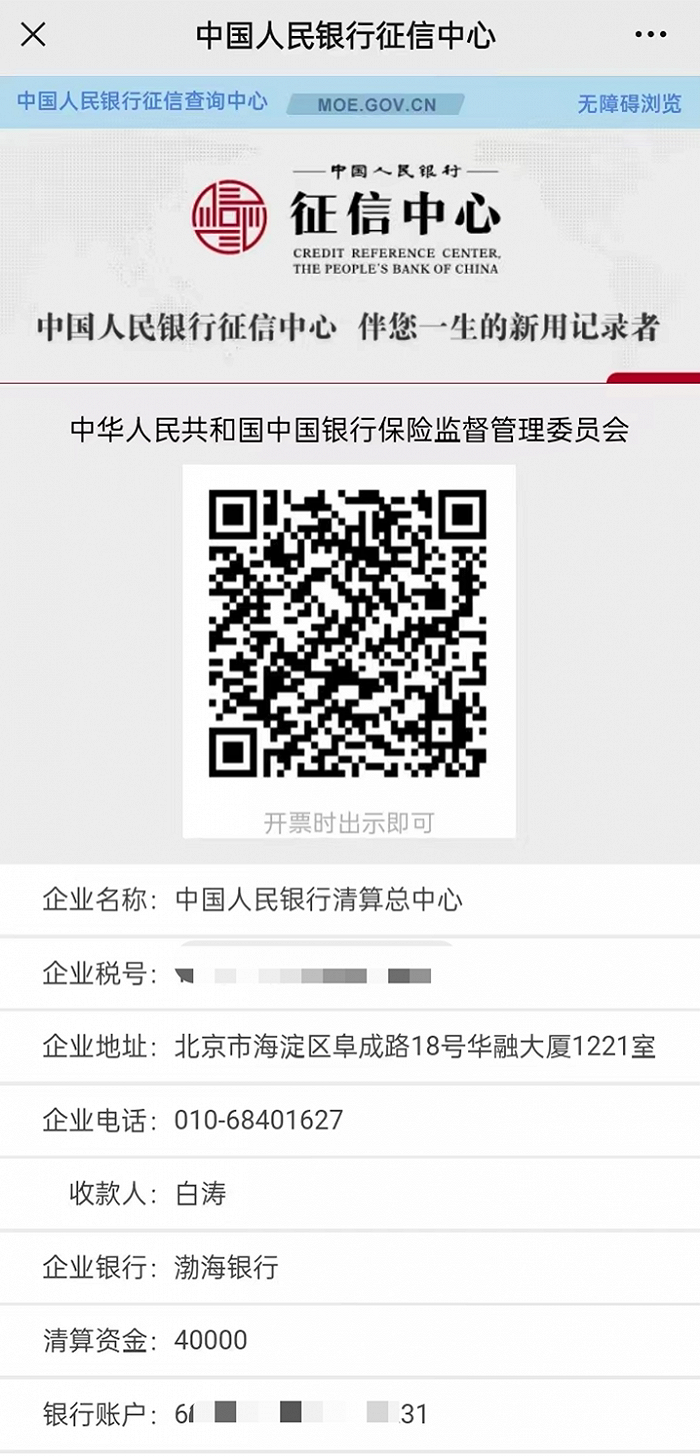Close the 中国人民银行征信中心 page

[x=33, y=35]
